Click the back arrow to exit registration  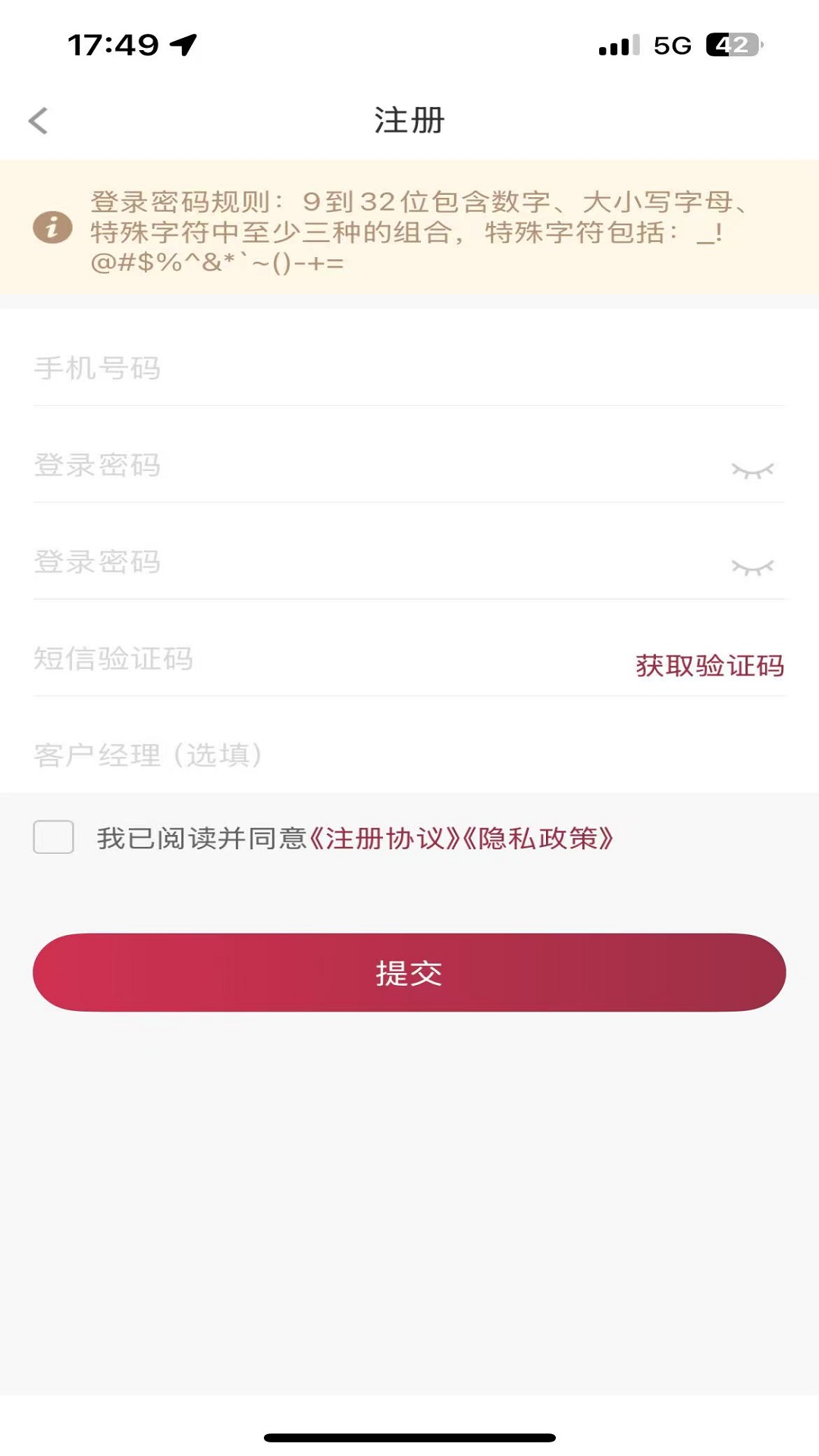(37, 120)
